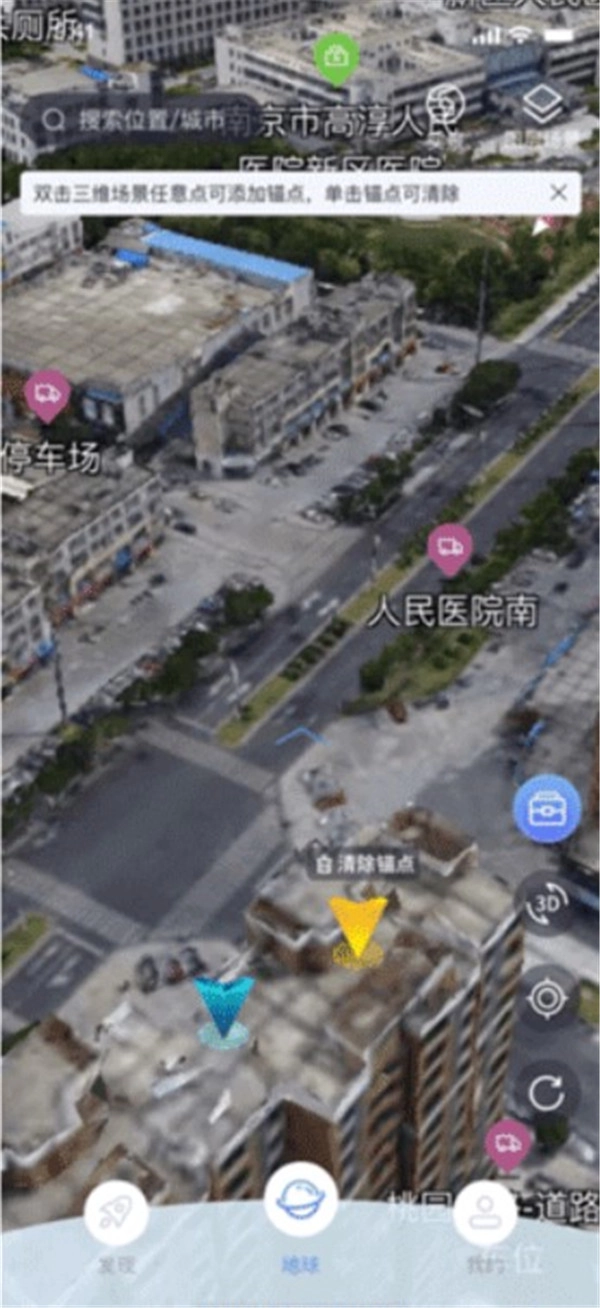Open the 人民医院南 map marker

pyautogui.click(x=450, y=549)
